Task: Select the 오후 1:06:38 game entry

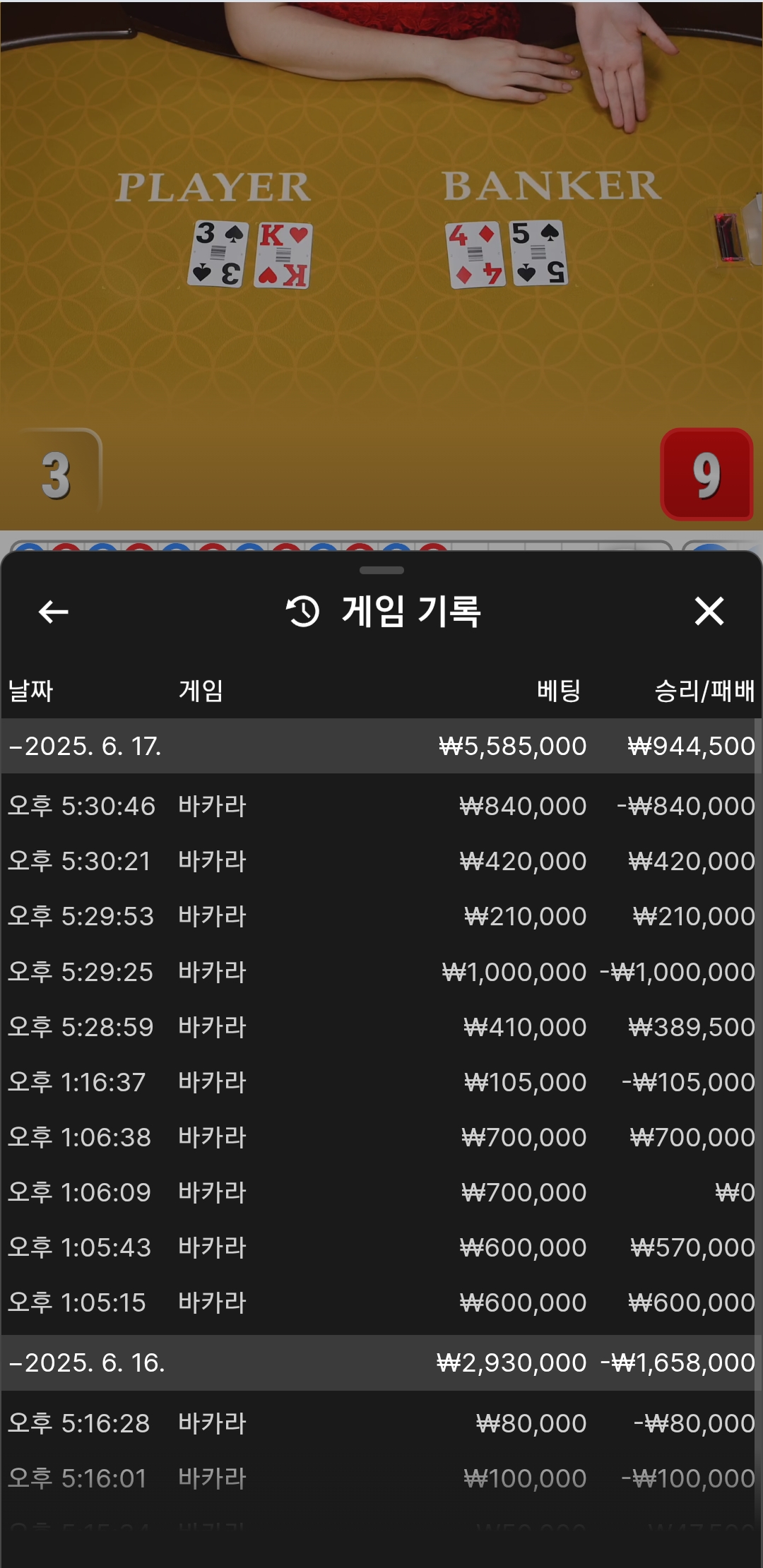Action: [380, 1137]
